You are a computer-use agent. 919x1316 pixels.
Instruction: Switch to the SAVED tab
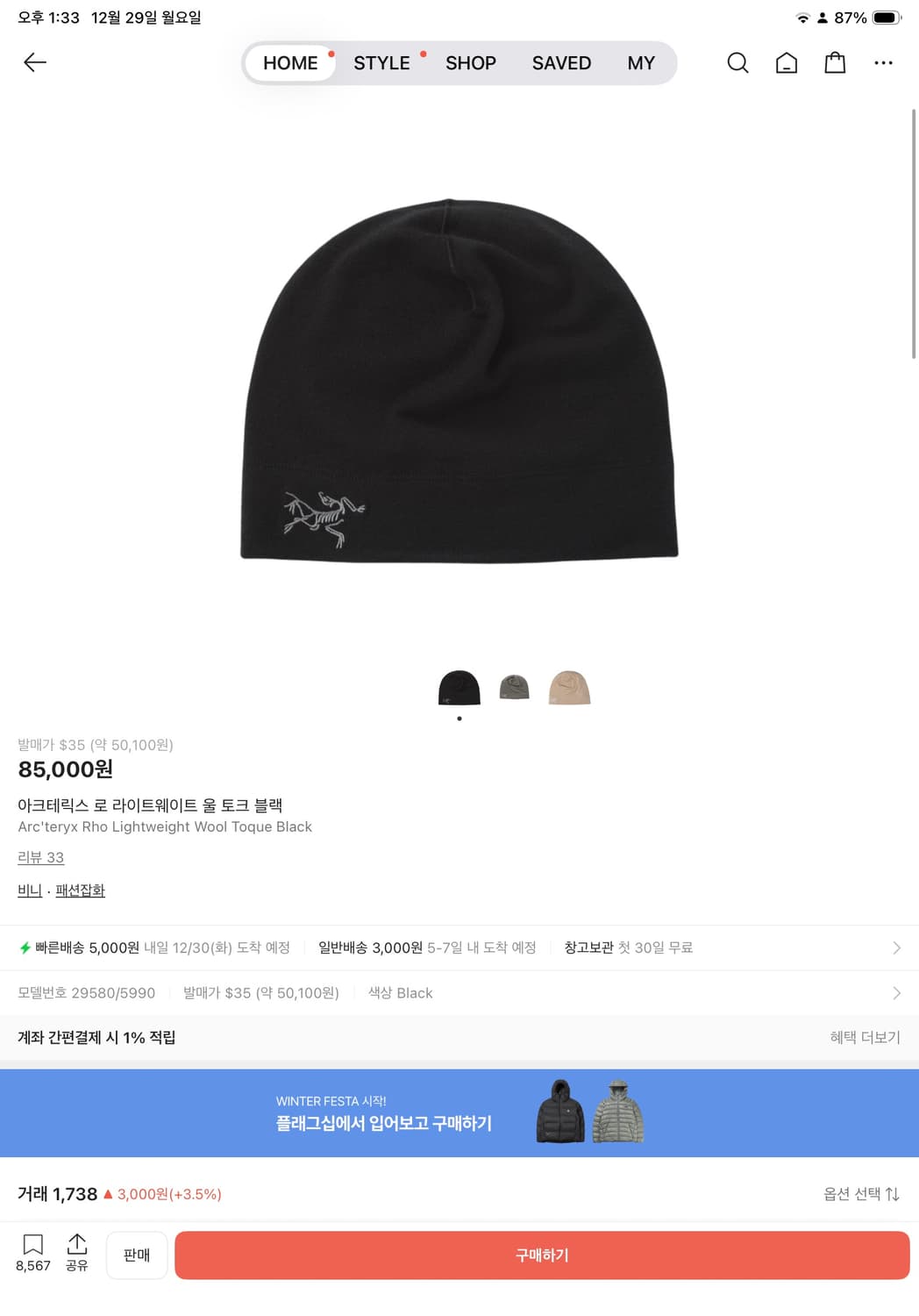click(561, 62)
